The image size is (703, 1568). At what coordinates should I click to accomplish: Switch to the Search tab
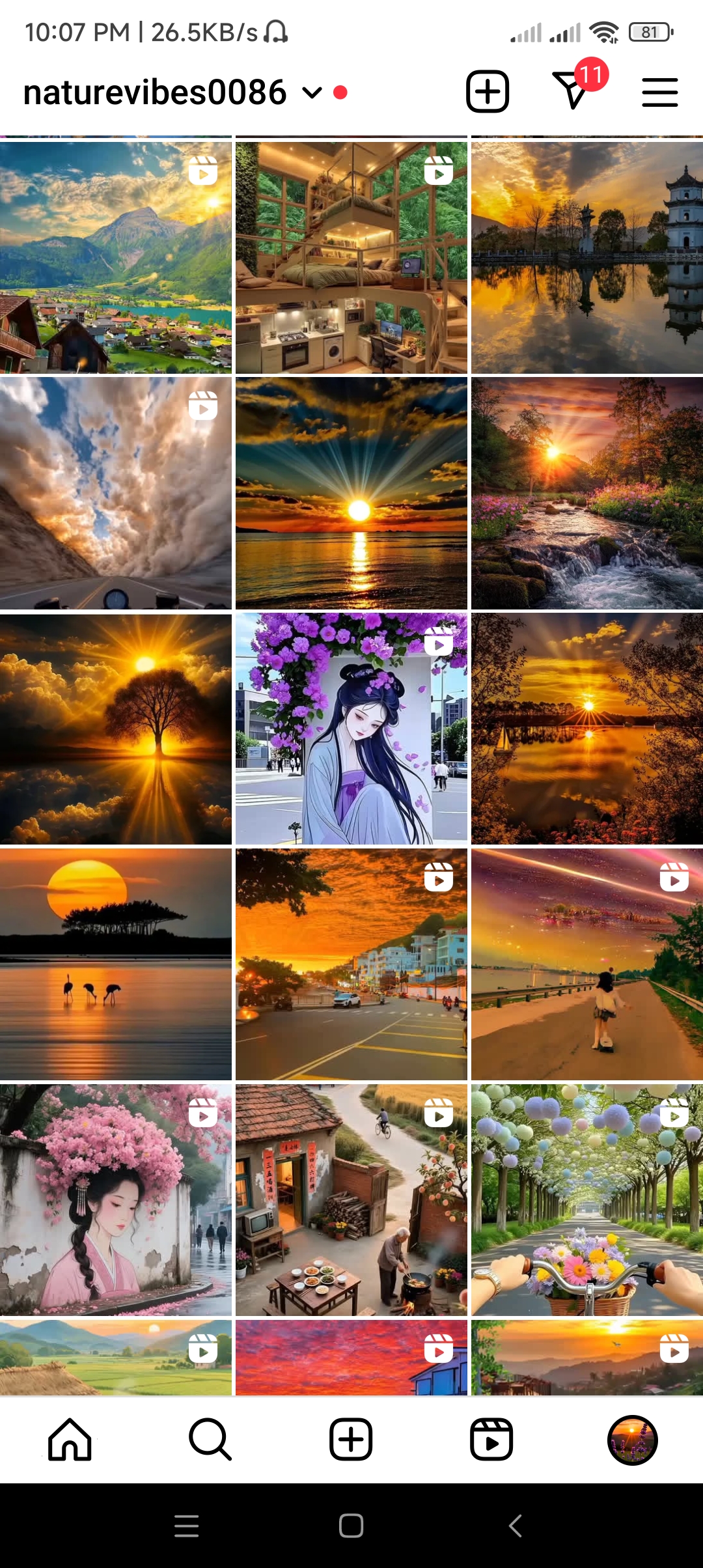point(210,1439)
